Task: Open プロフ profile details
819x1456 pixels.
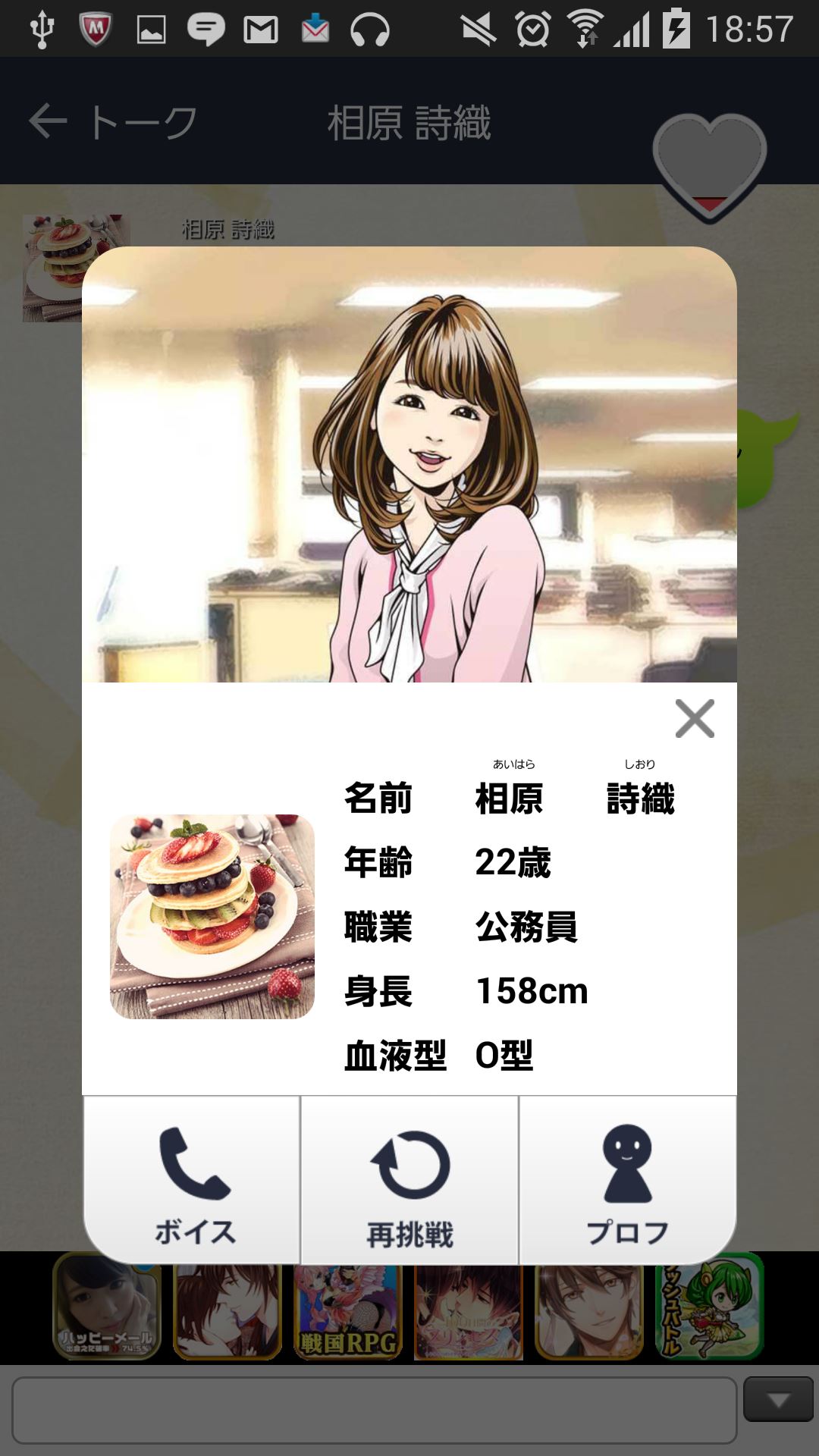Action: coord(627,1181)
